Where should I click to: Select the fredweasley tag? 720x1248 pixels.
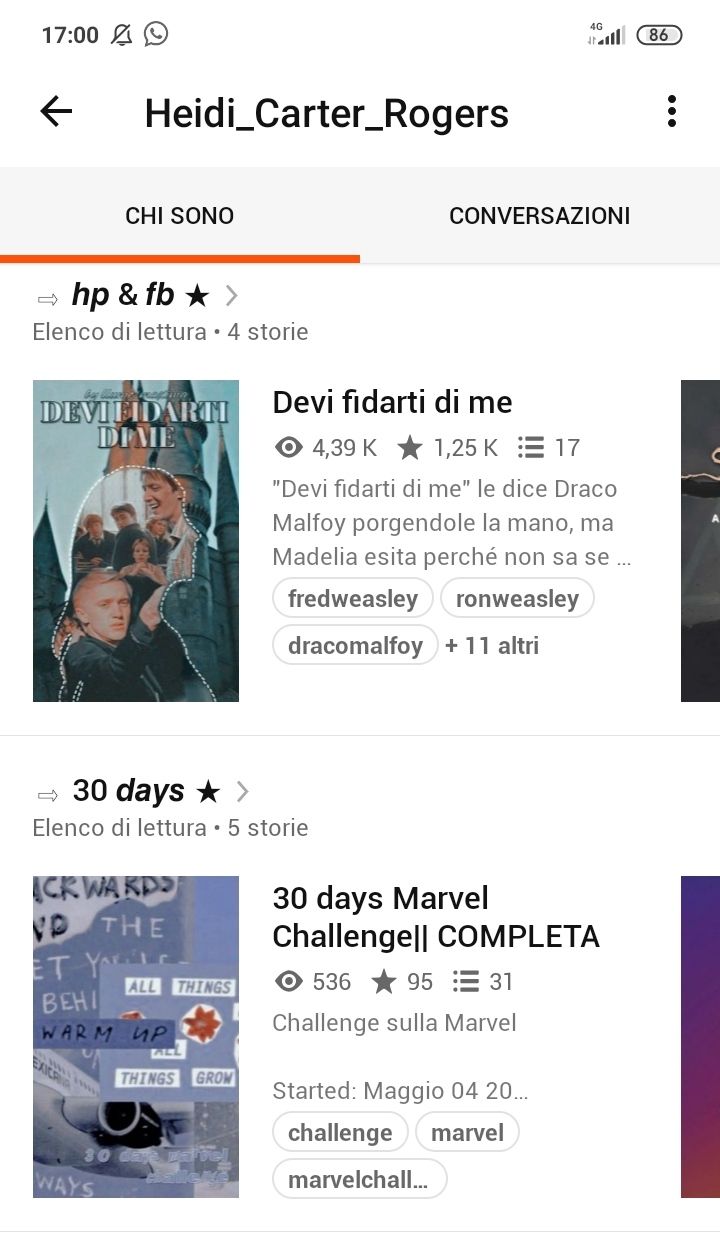[352, 599]
